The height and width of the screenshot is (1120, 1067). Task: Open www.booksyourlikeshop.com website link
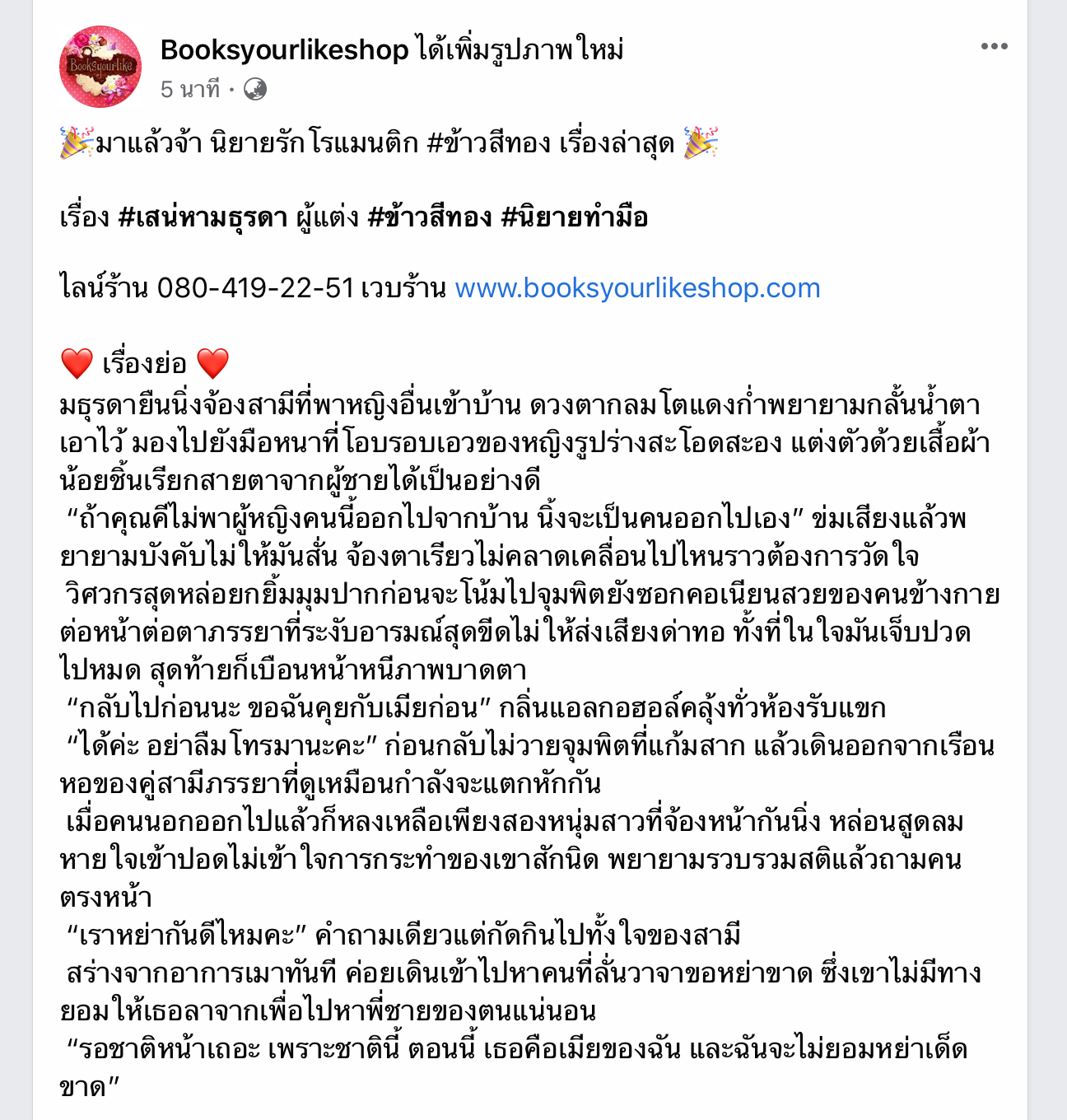pos(637,288)
